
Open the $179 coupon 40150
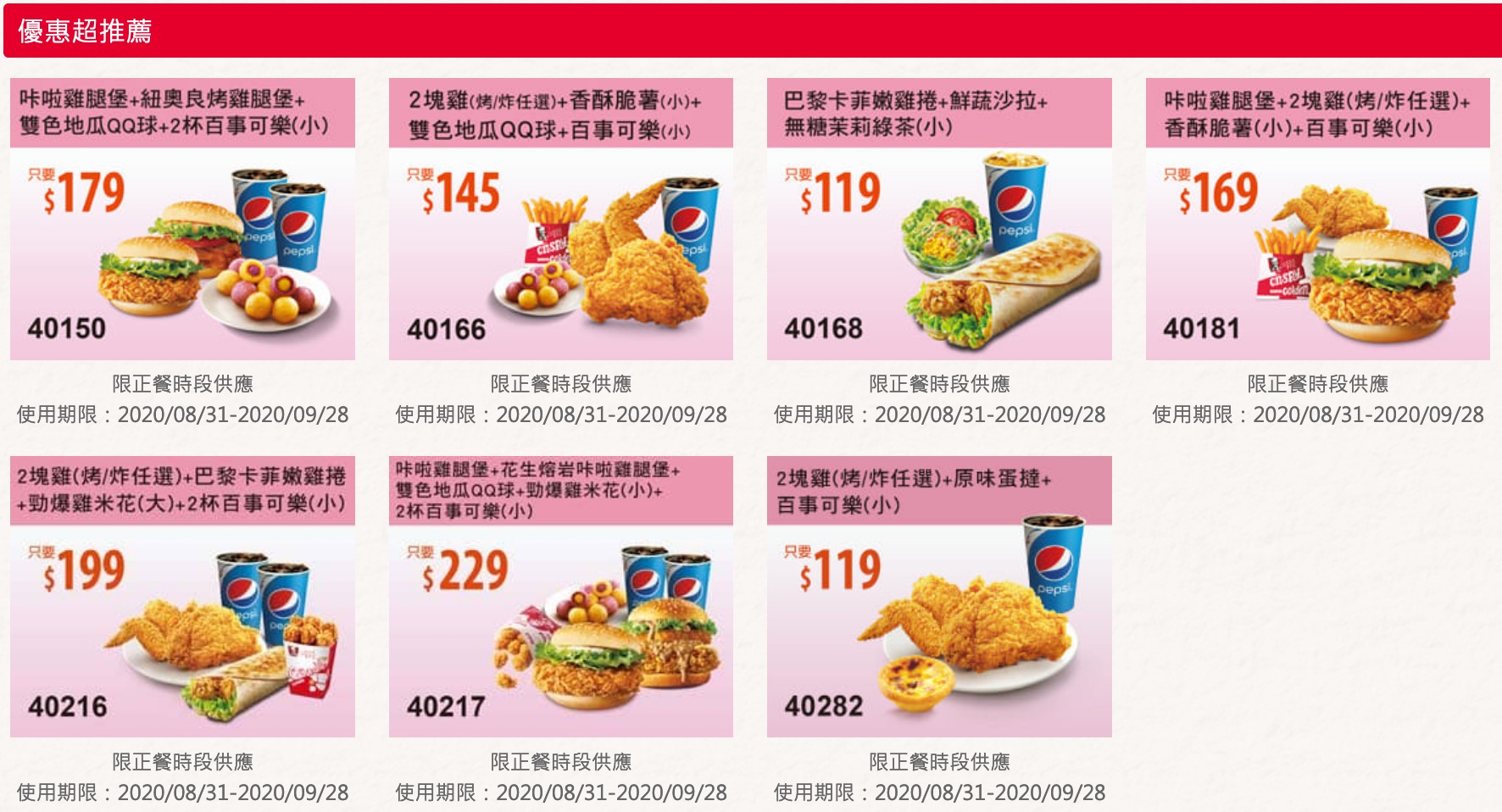click(182, 220)
